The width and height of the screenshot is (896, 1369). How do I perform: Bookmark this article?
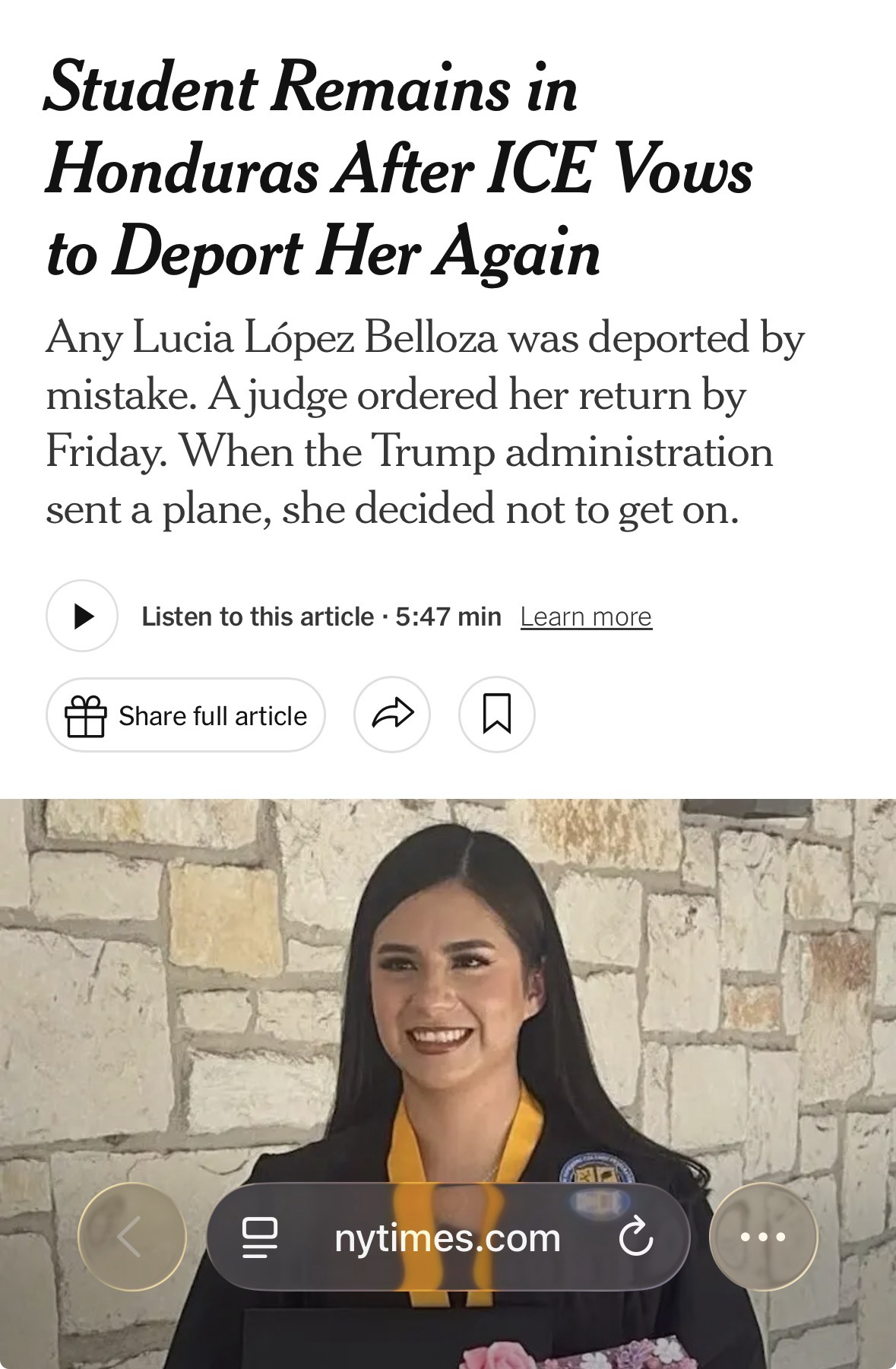[x=497, y=715]
